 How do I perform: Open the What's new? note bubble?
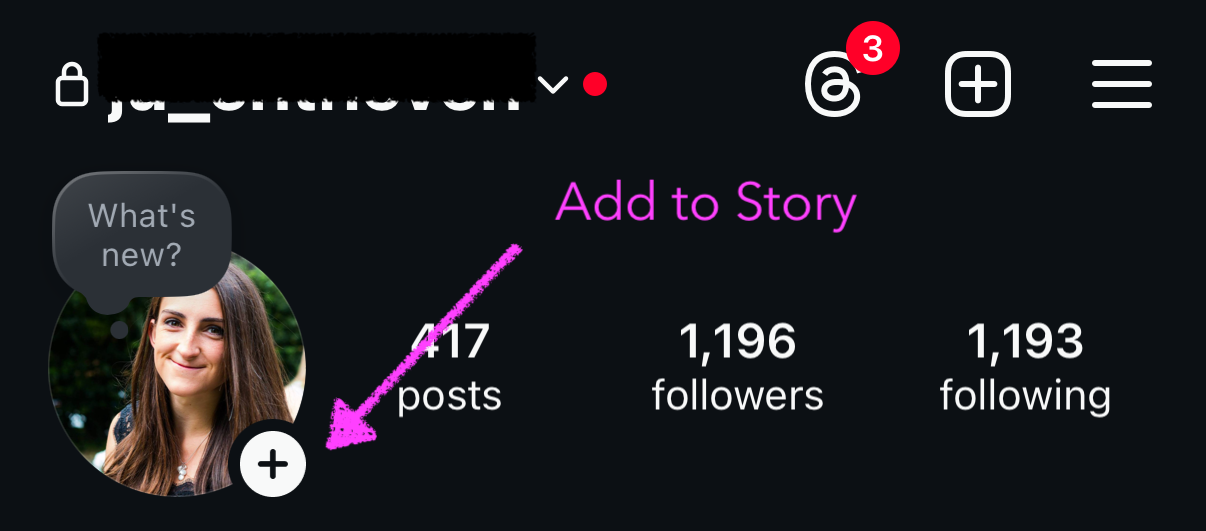point(141,235)
